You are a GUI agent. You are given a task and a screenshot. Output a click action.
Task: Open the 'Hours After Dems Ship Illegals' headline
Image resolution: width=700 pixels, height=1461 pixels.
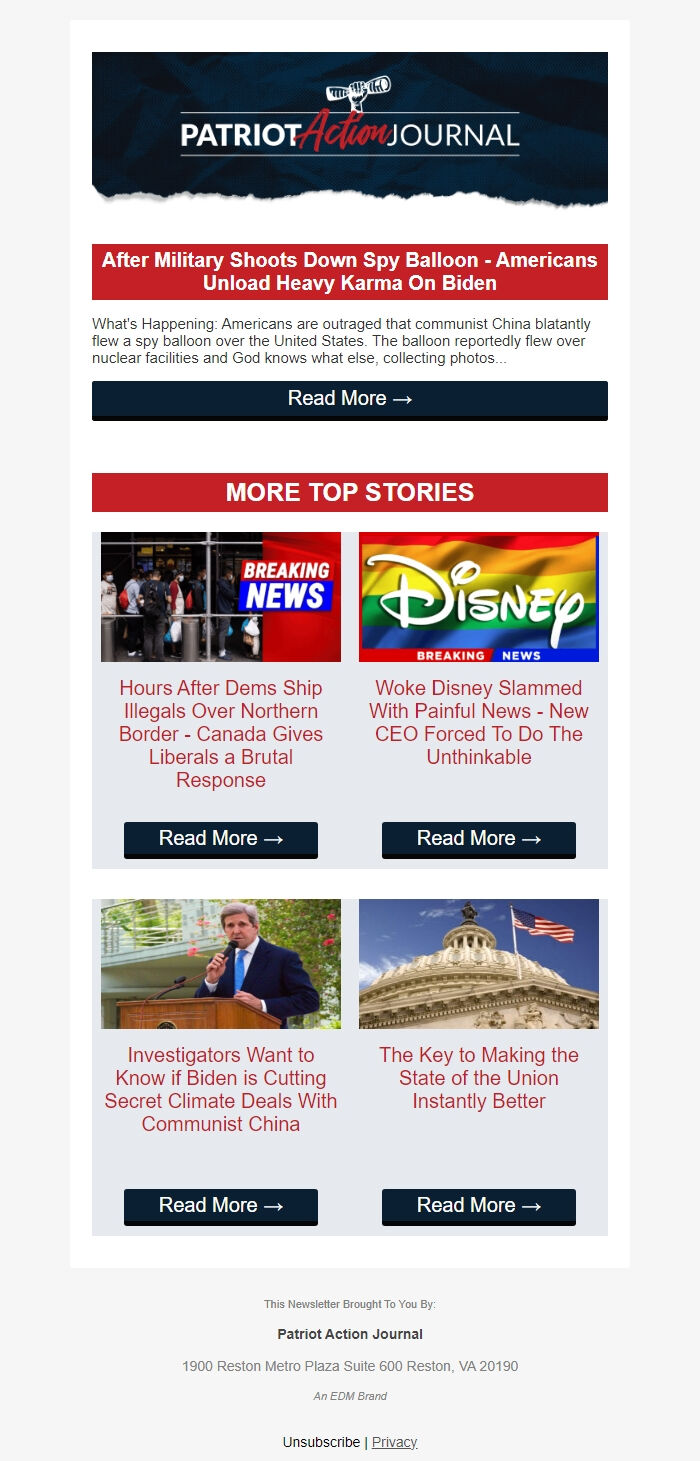click(221, 734)
